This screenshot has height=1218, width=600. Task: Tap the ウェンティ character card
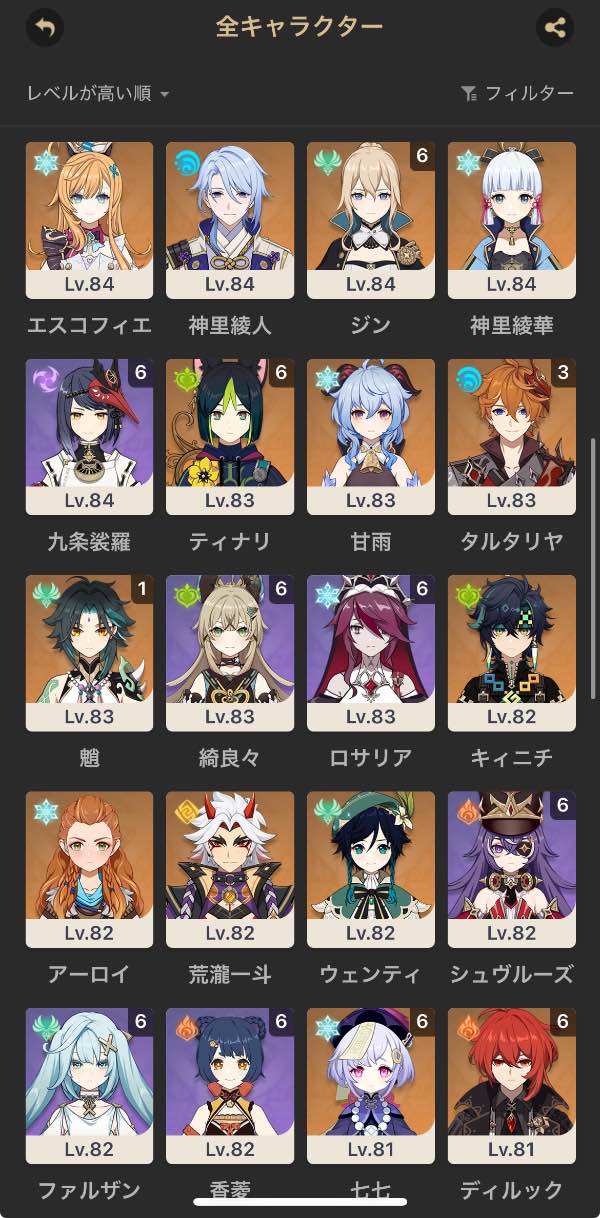pos(371,870)
